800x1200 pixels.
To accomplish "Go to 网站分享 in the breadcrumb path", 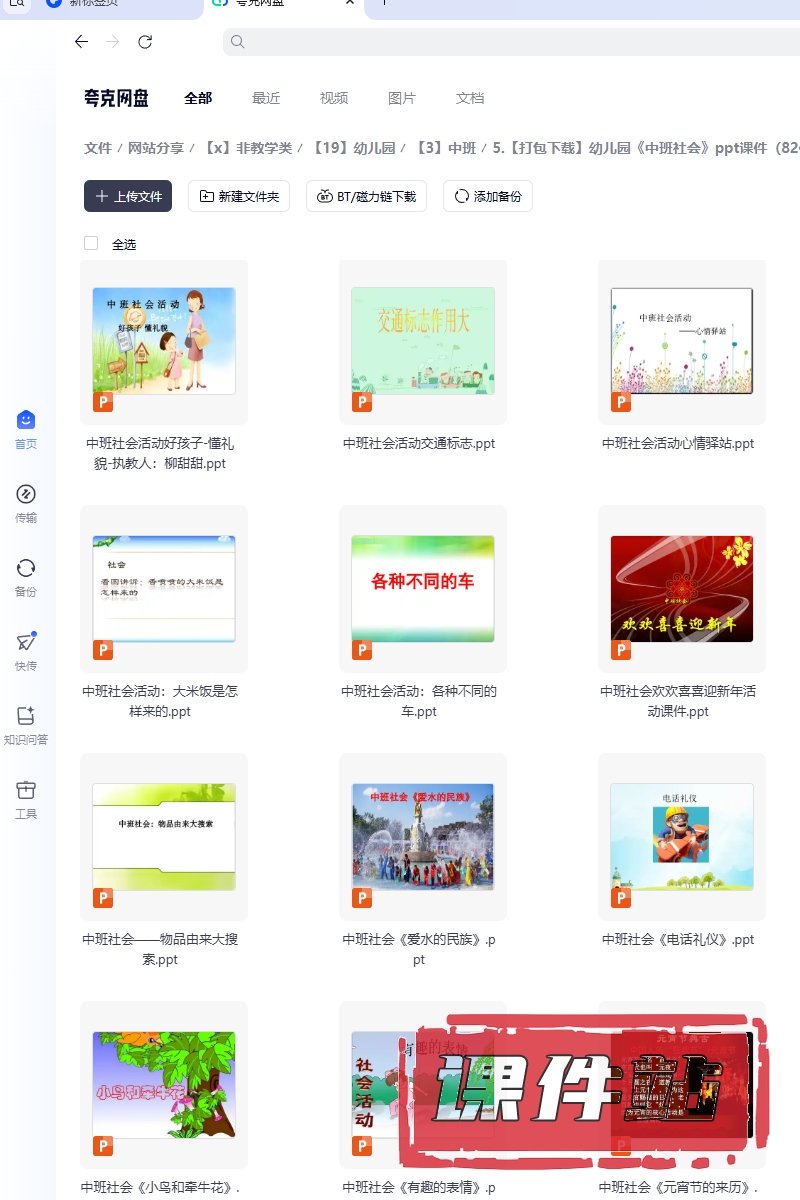I will pos(155,148).
